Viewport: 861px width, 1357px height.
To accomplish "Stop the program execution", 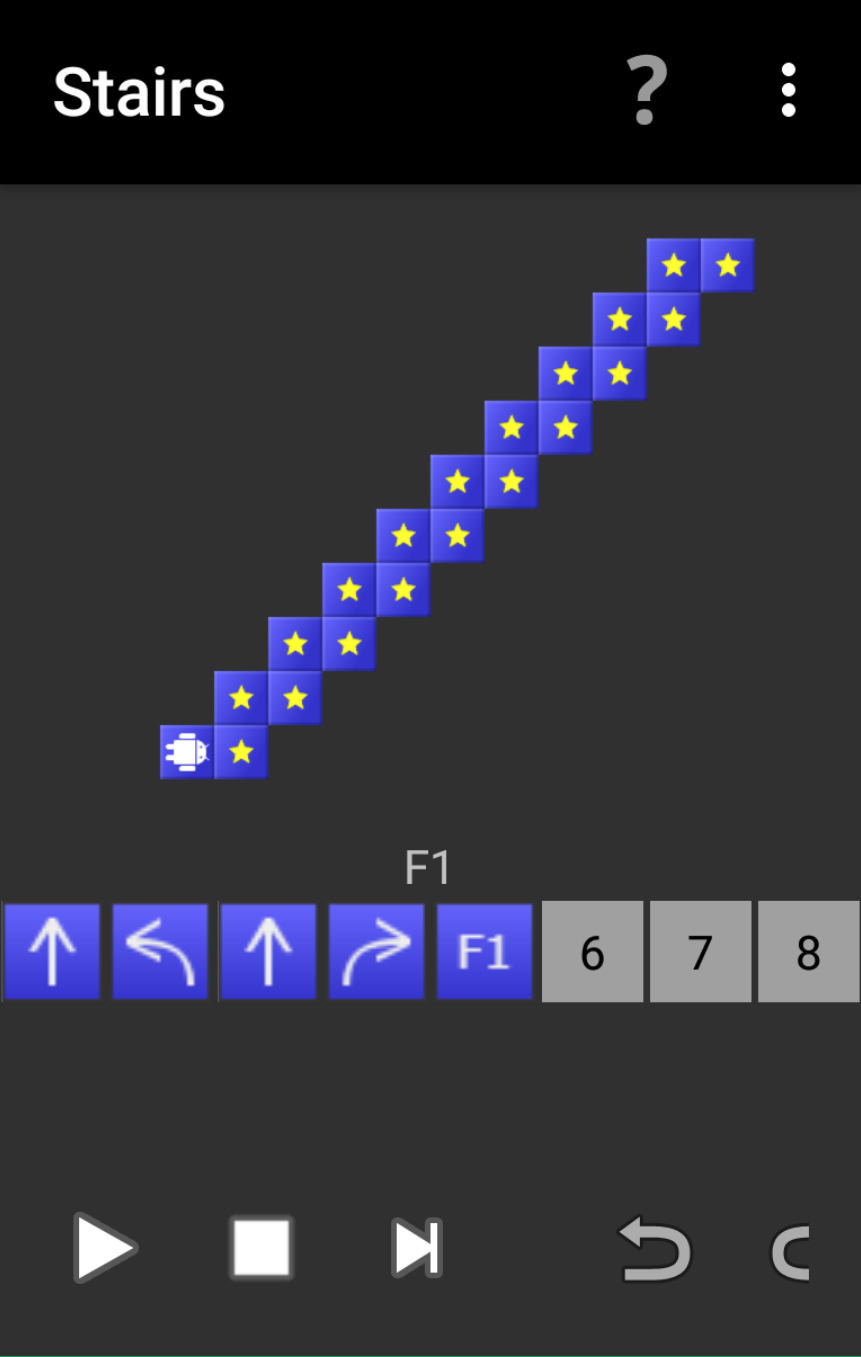I will [x=261, y=1247].
